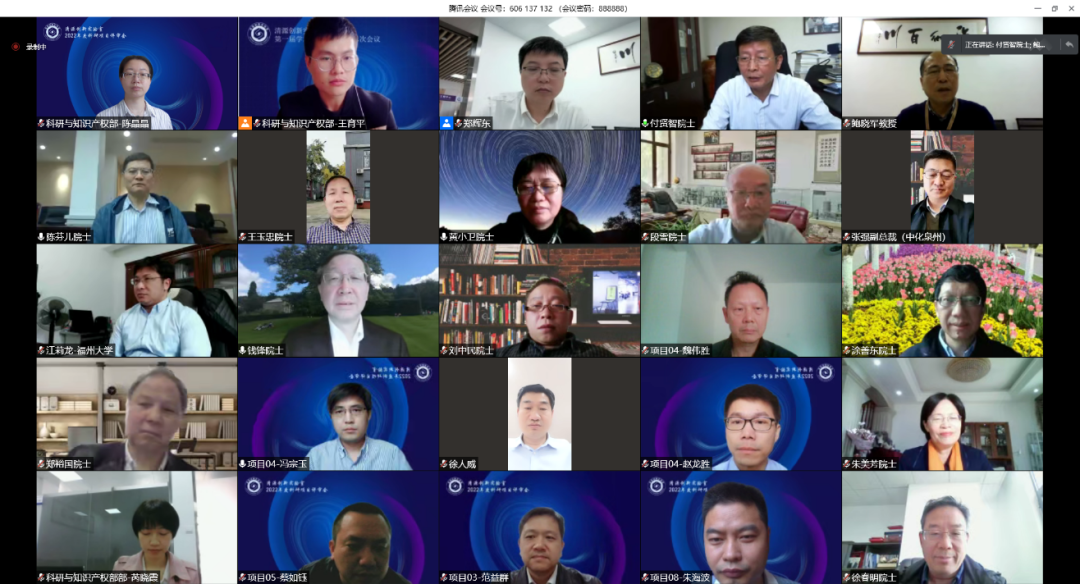Viewport: 1080px width, 584px height.
Task: Tap the arrow on the speaking indicator
Action: (1068, 45)
